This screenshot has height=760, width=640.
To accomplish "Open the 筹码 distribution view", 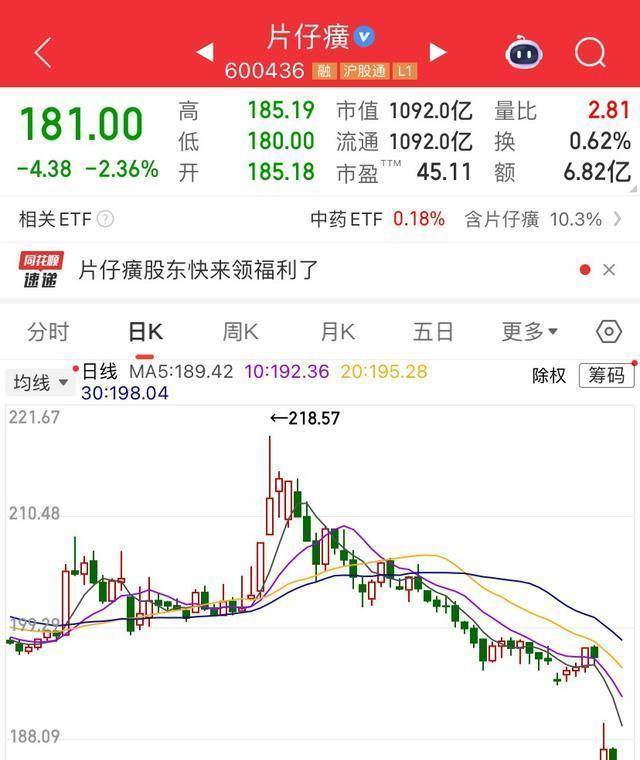I will [x=606, y=375].
